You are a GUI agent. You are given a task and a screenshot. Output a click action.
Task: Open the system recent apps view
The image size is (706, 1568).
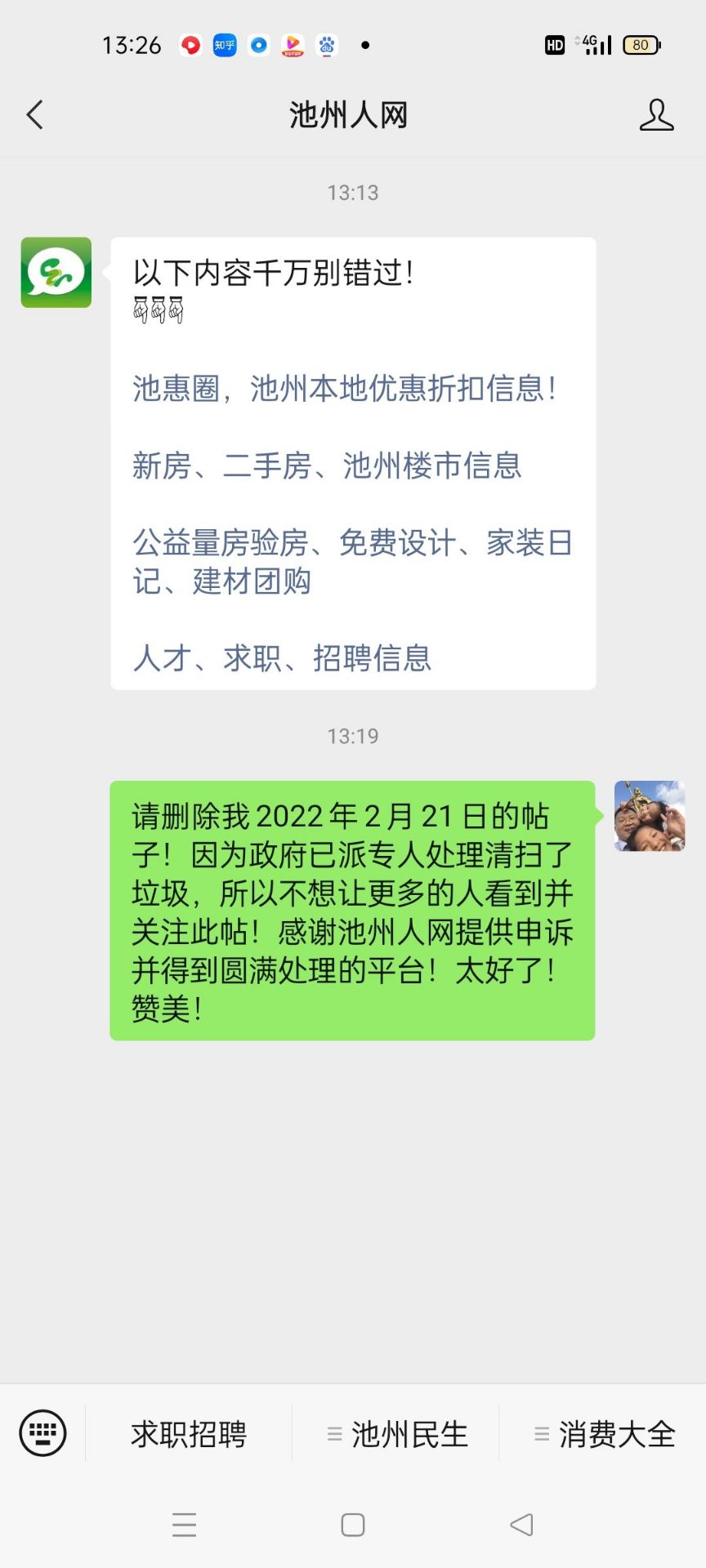pos(185,1525)
